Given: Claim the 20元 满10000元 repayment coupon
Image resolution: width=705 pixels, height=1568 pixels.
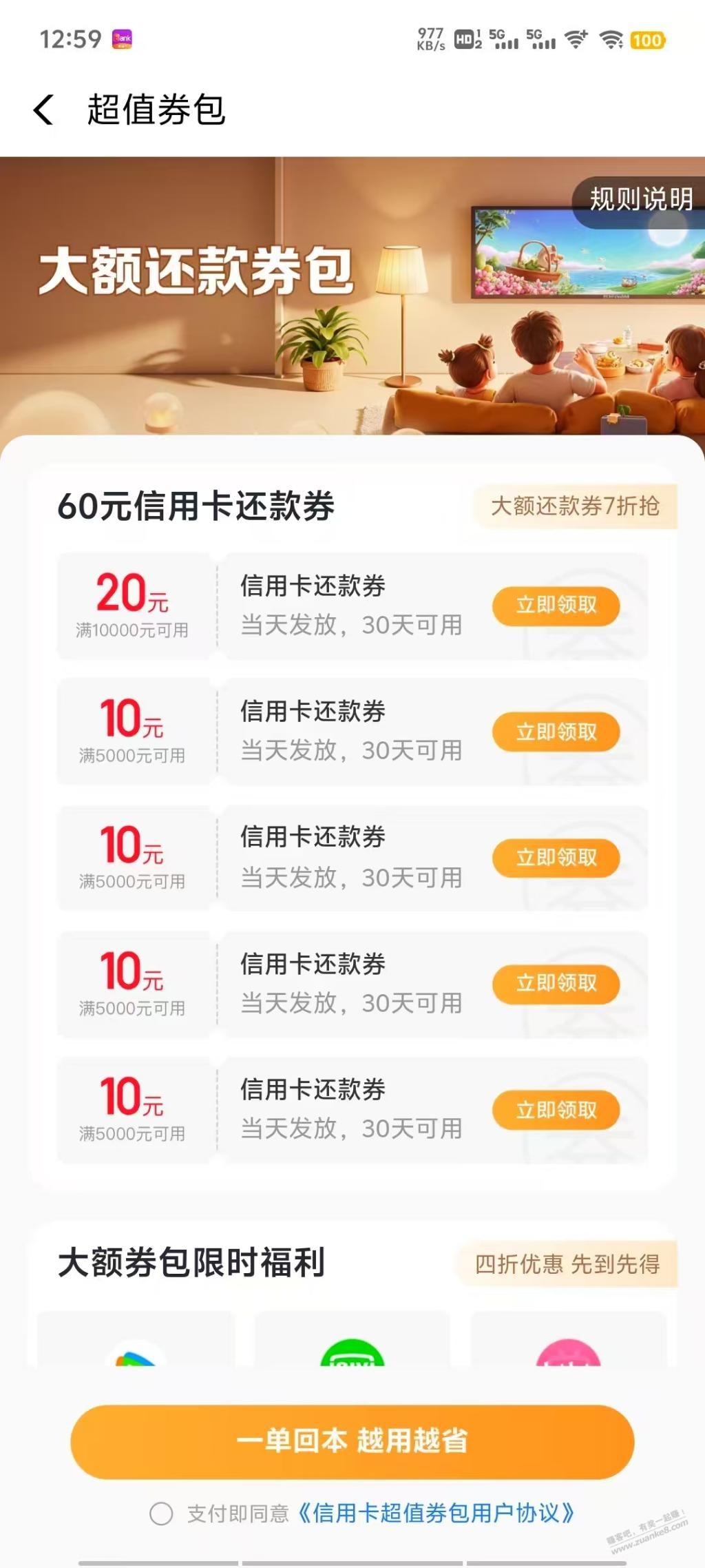Looking at the screenshot, I should click(556, 606).
